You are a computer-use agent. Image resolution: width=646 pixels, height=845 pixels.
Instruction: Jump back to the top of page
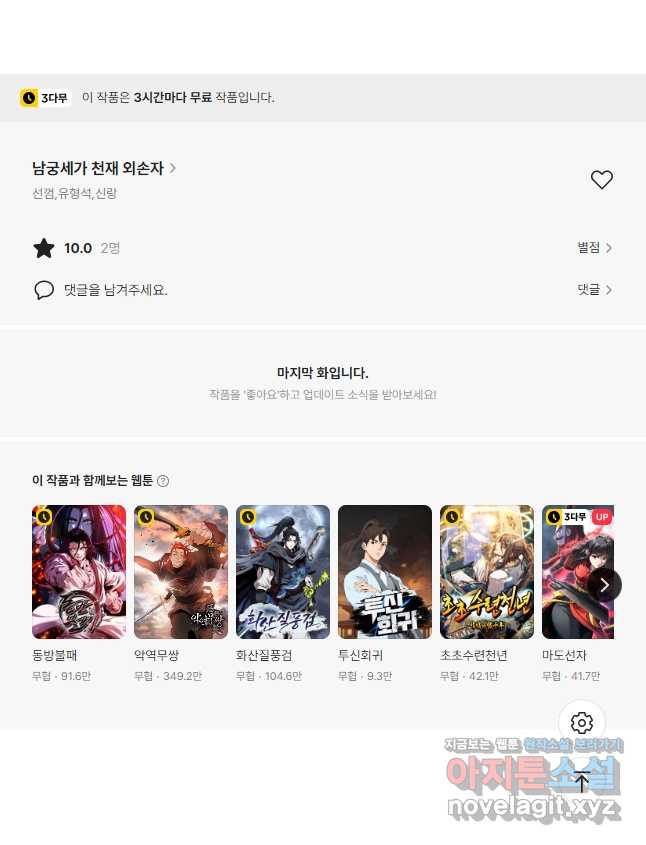(582, 781)
